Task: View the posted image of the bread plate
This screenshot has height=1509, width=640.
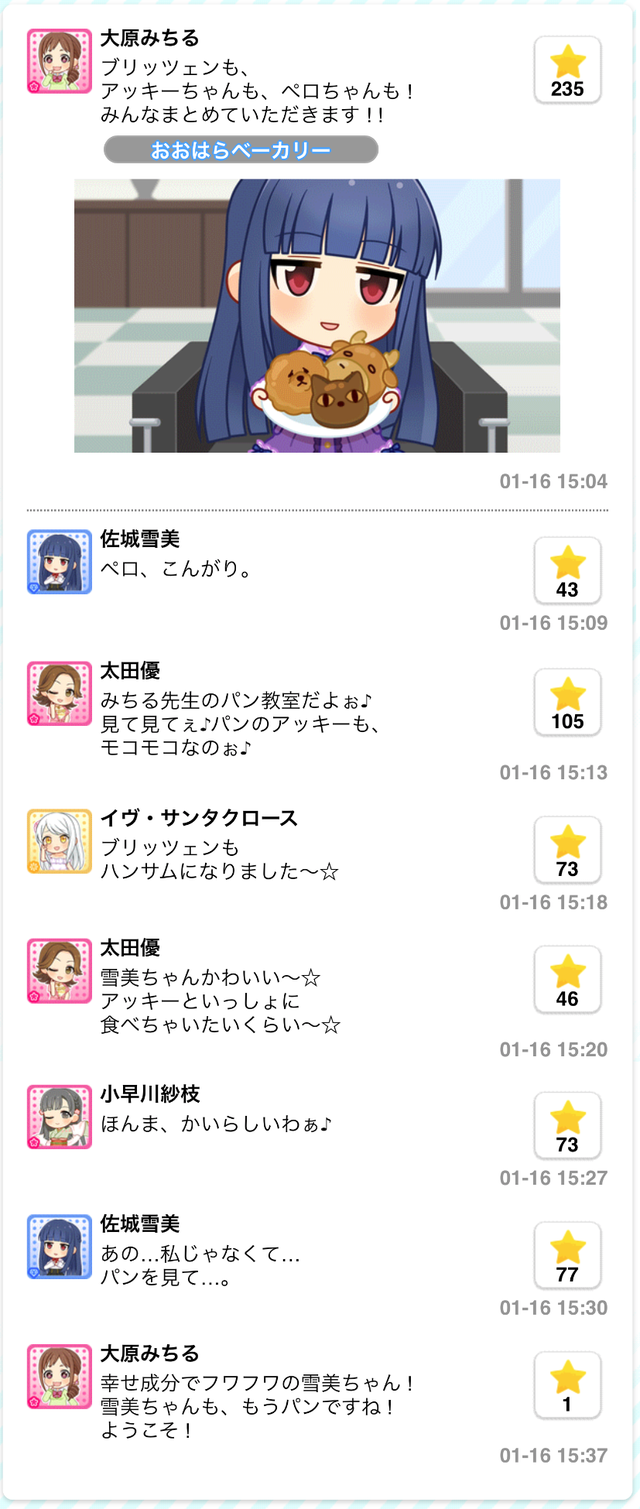Action: click(317, 316)
